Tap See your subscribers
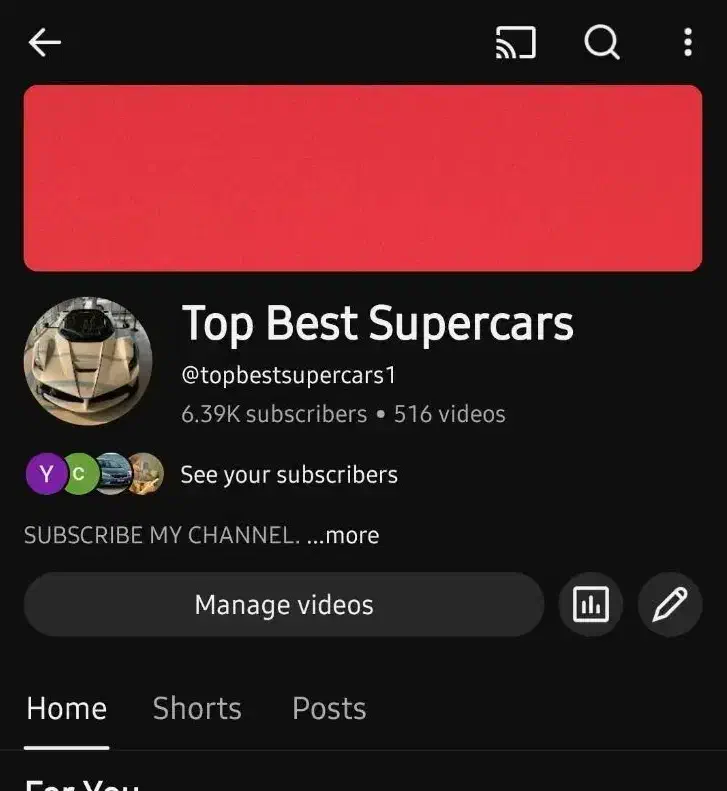This screenshot has height=791, width=727. 288,475
